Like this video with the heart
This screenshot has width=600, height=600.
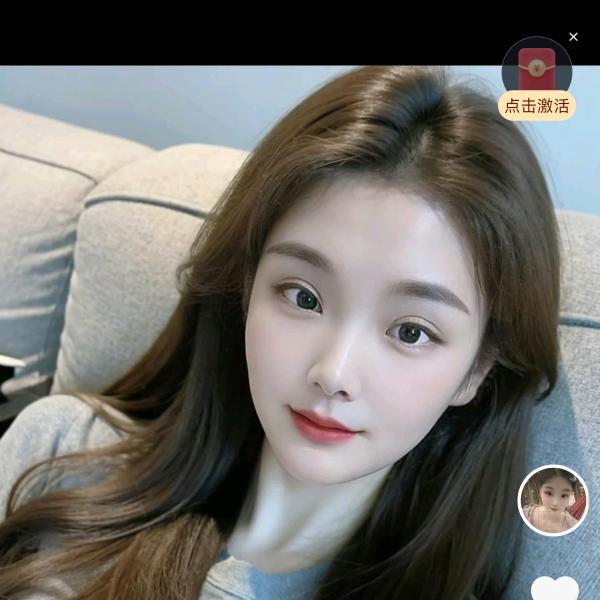(554, 589)
